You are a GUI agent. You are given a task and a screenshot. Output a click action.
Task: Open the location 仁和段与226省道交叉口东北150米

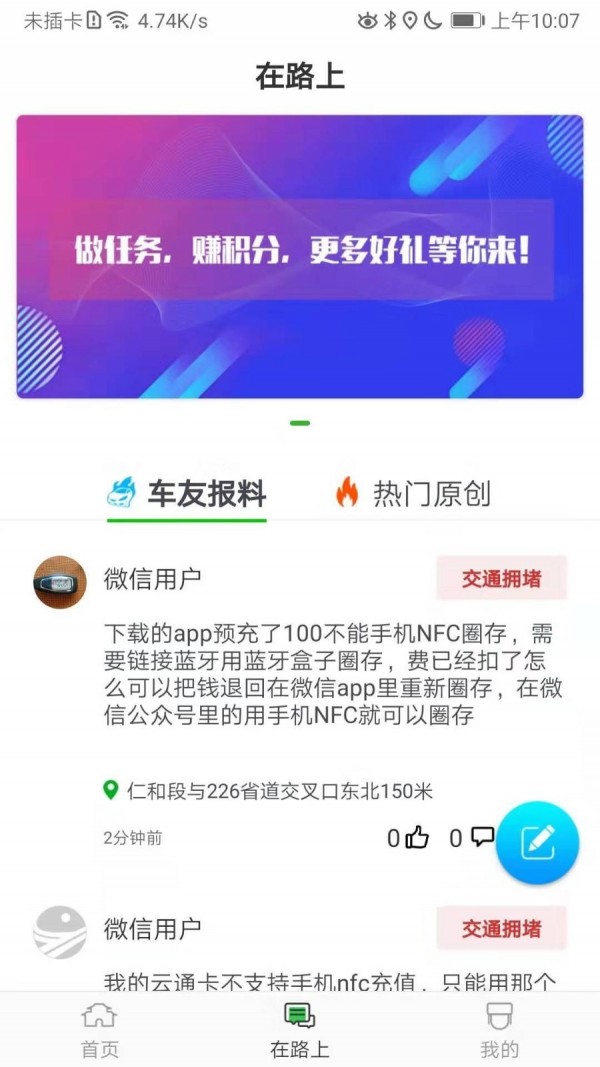(x=270, y=792)
